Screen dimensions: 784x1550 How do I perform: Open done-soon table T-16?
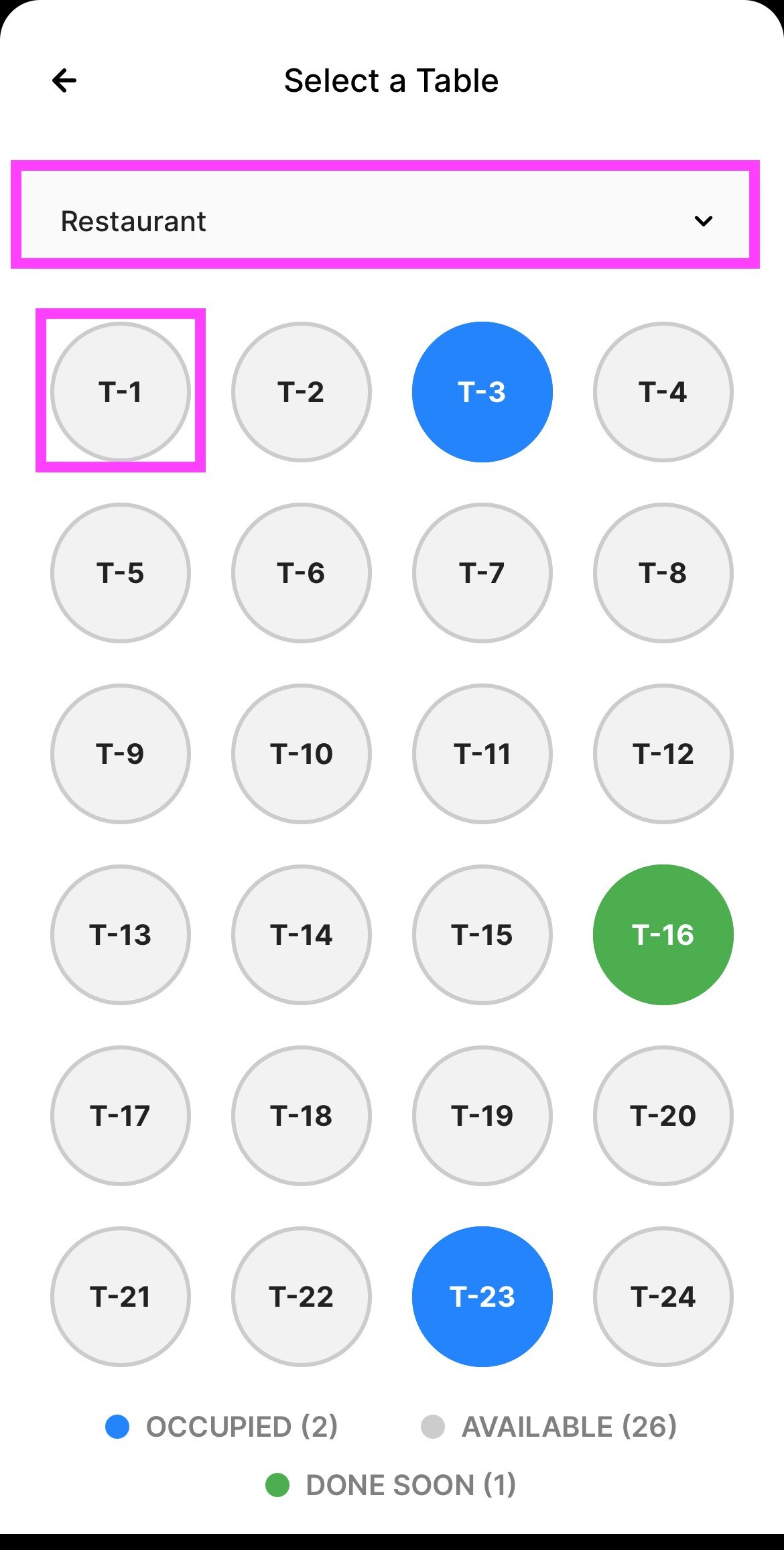click(x=663, y=935)
